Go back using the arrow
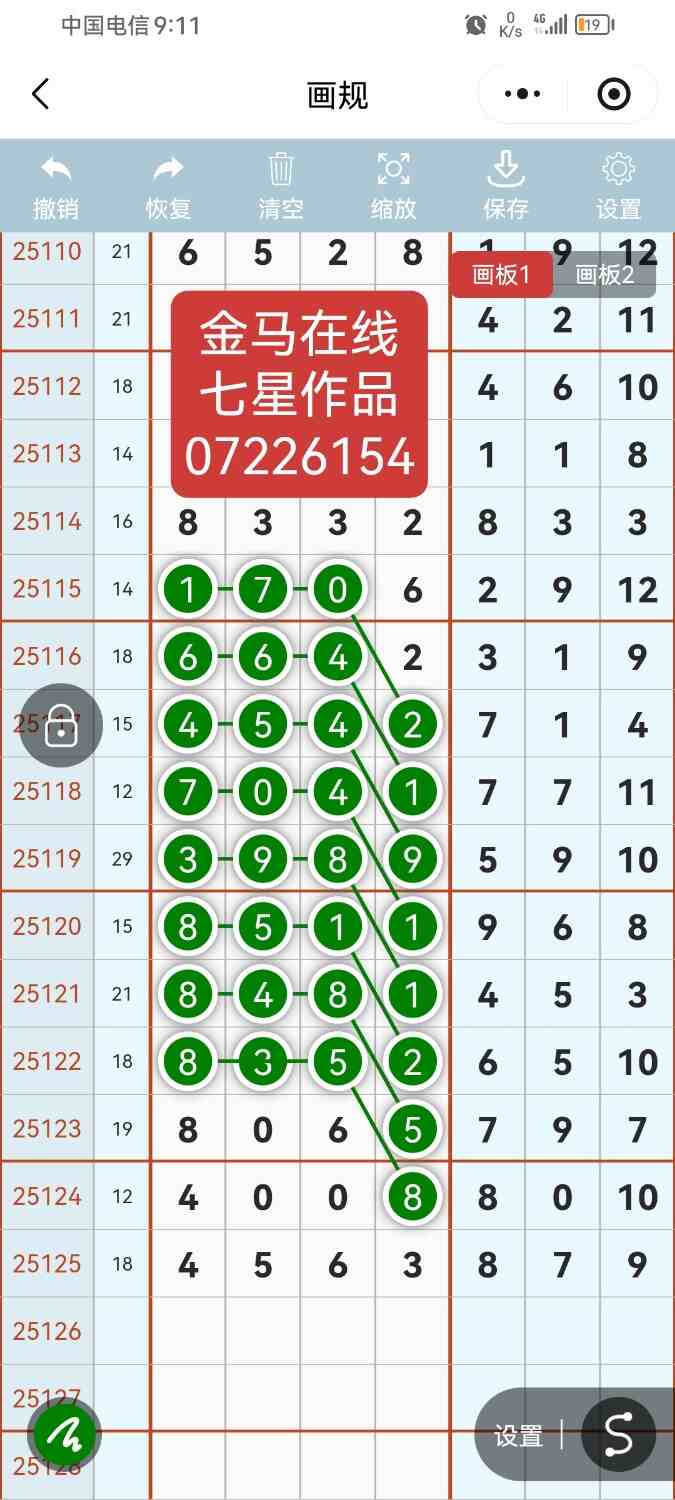The height and width of the screenshot is (1500, 675). (x=40, y=95)
